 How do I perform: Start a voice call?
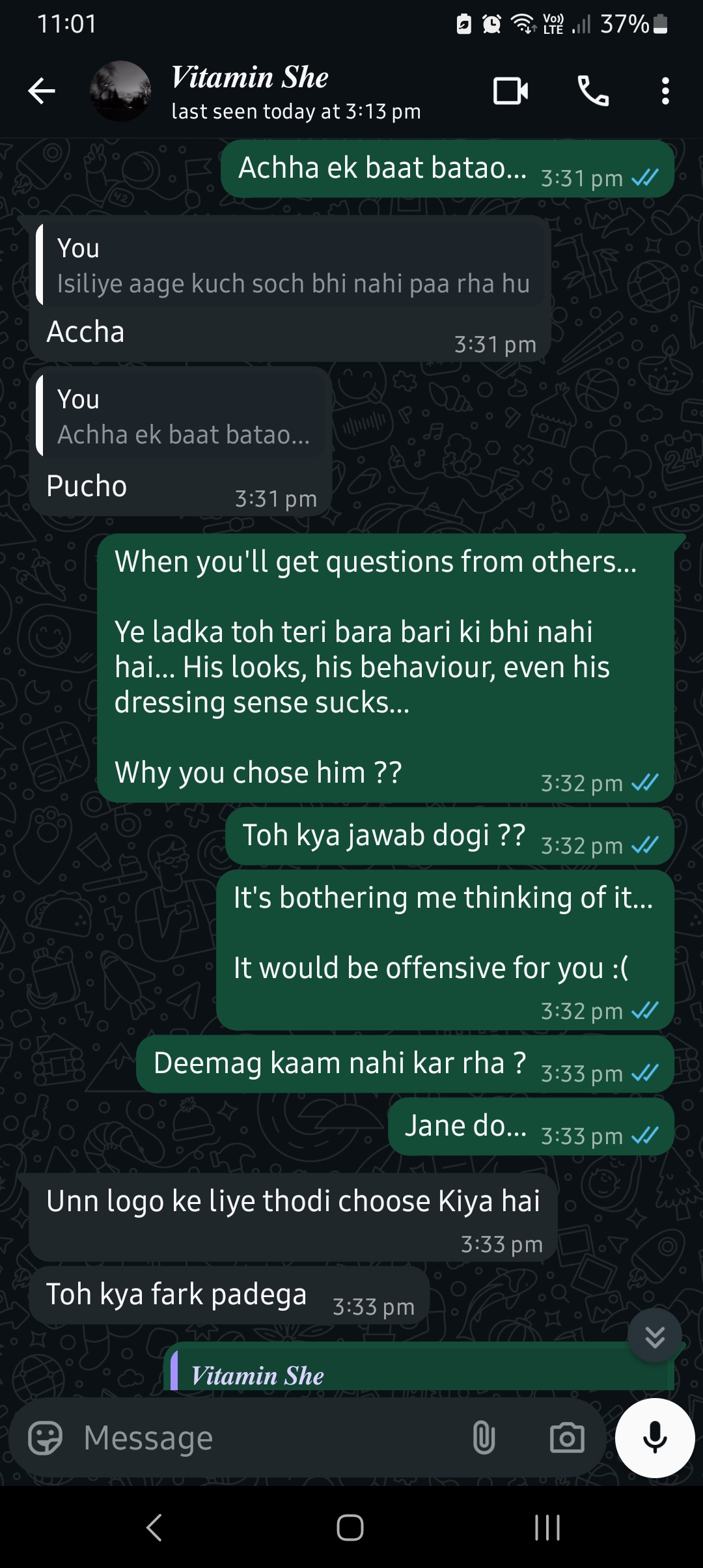[594, 91]
